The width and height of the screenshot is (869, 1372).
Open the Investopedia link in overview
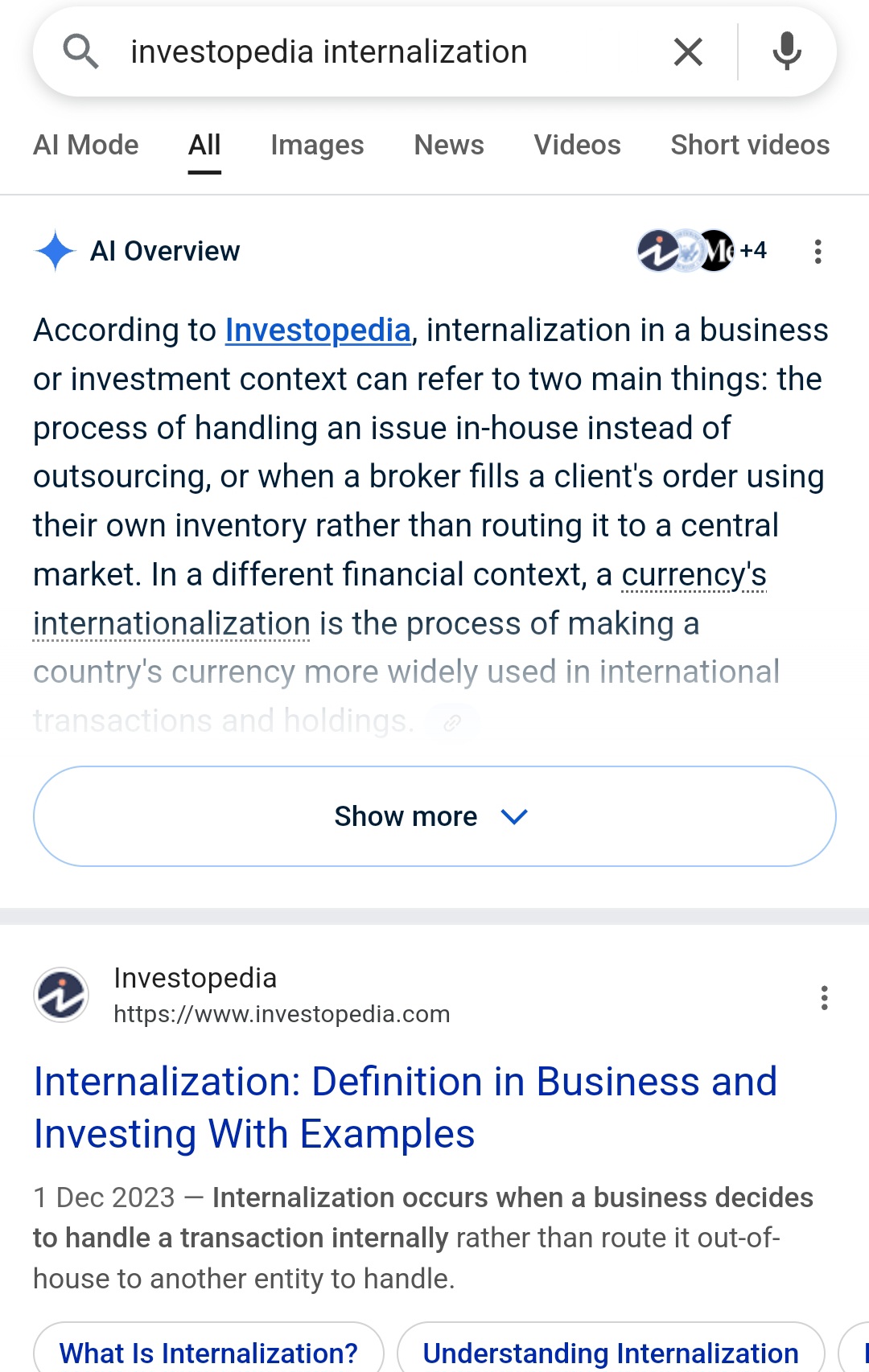(318, 331)
